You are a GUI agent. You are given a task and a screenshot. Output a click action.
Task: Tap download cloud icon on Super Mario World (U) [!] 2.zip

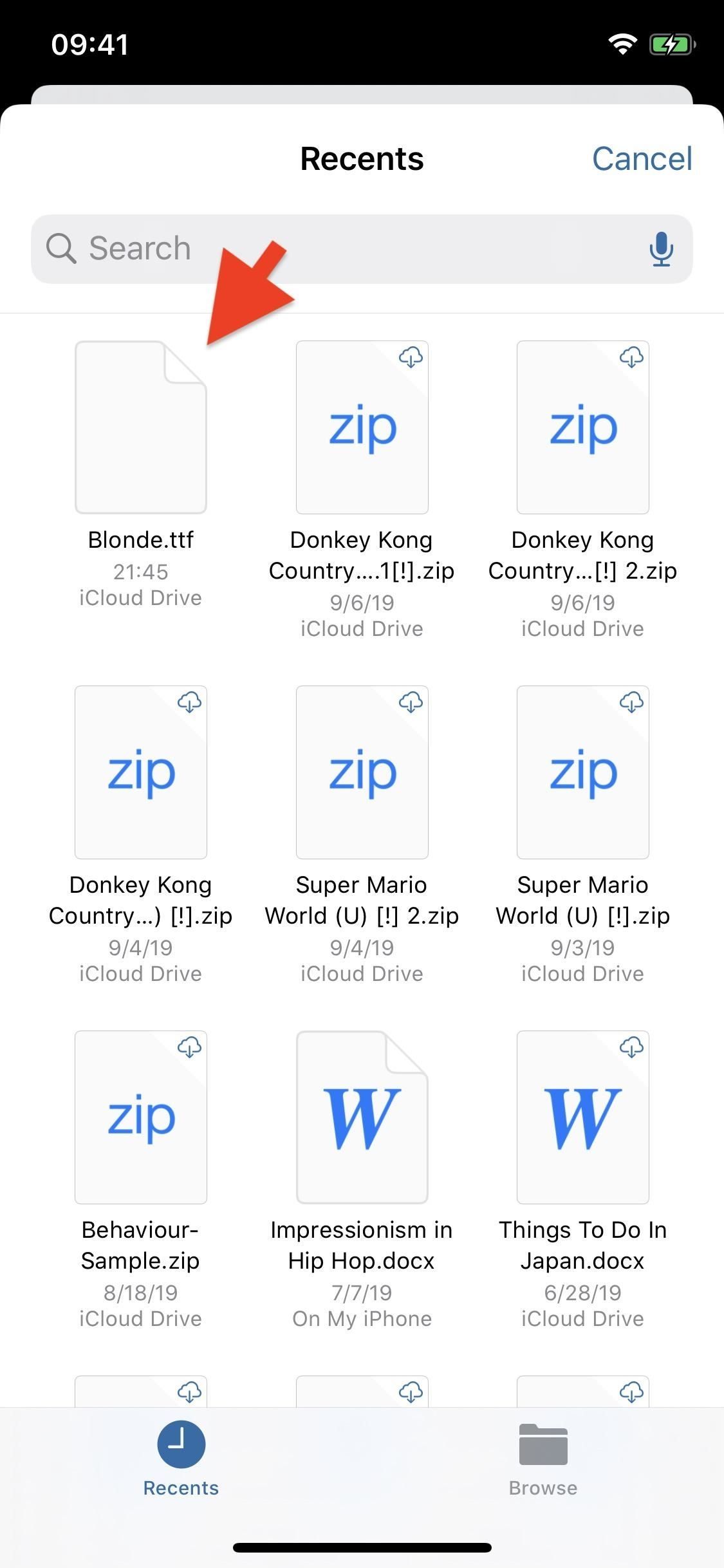point(410,703)
